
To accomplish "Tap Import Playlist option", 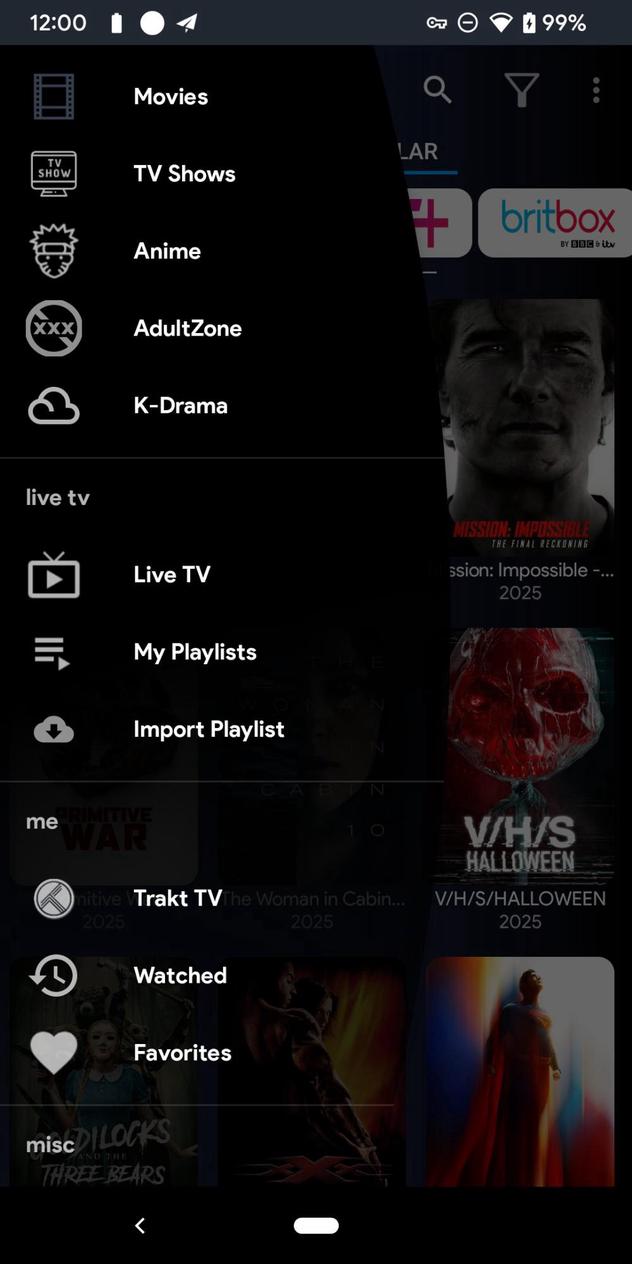I will pos(208,730).
